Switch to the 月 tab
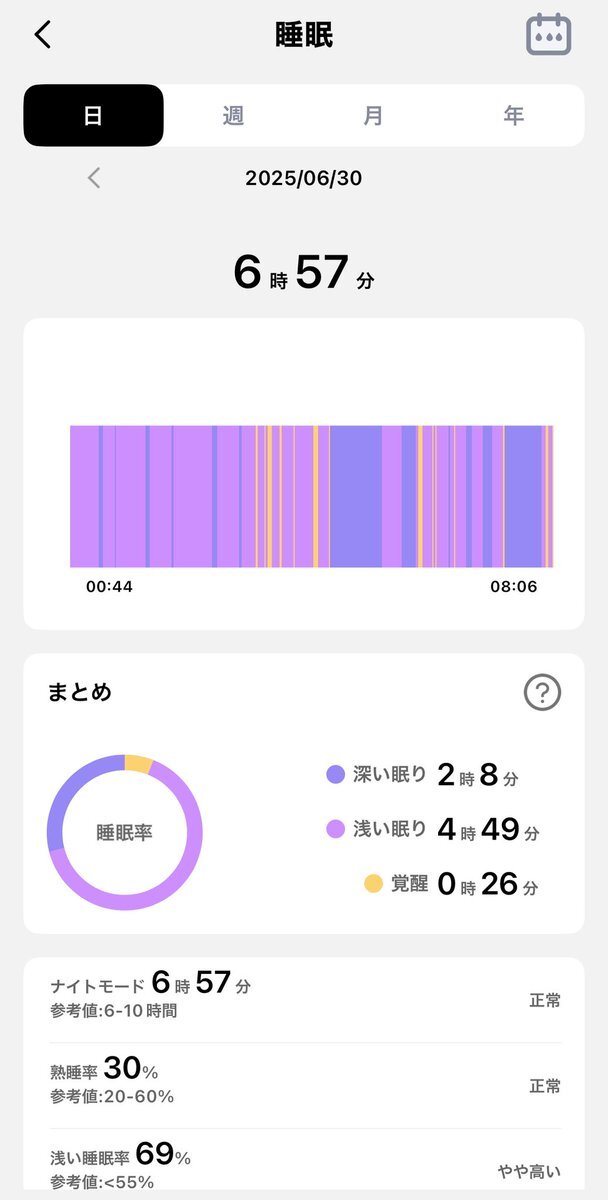Image resolution: width=608 pixels, height=1200 pixels. coord(373,115)
